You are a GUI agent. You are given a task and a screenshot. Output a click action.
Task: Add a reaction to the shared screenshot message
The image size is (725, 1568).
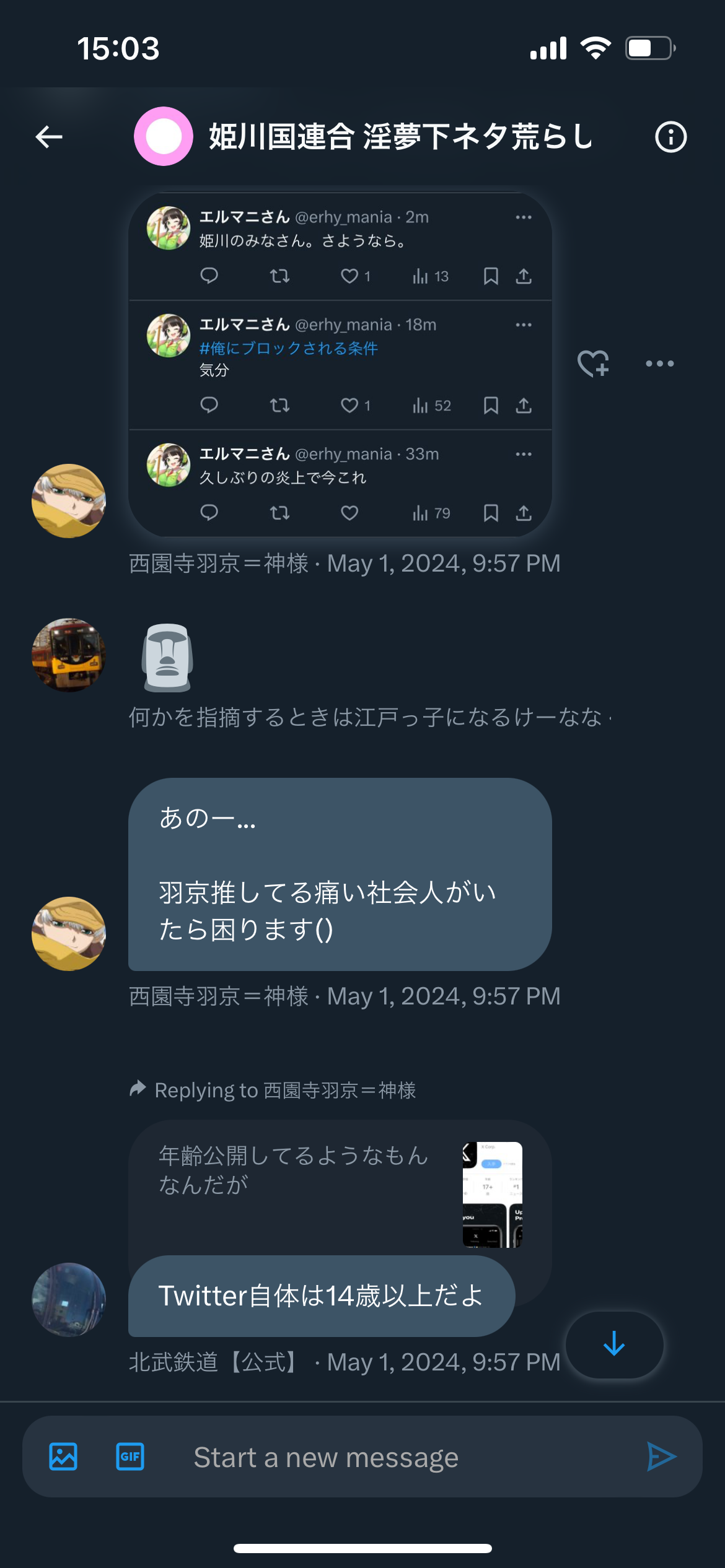click(593, 364)
